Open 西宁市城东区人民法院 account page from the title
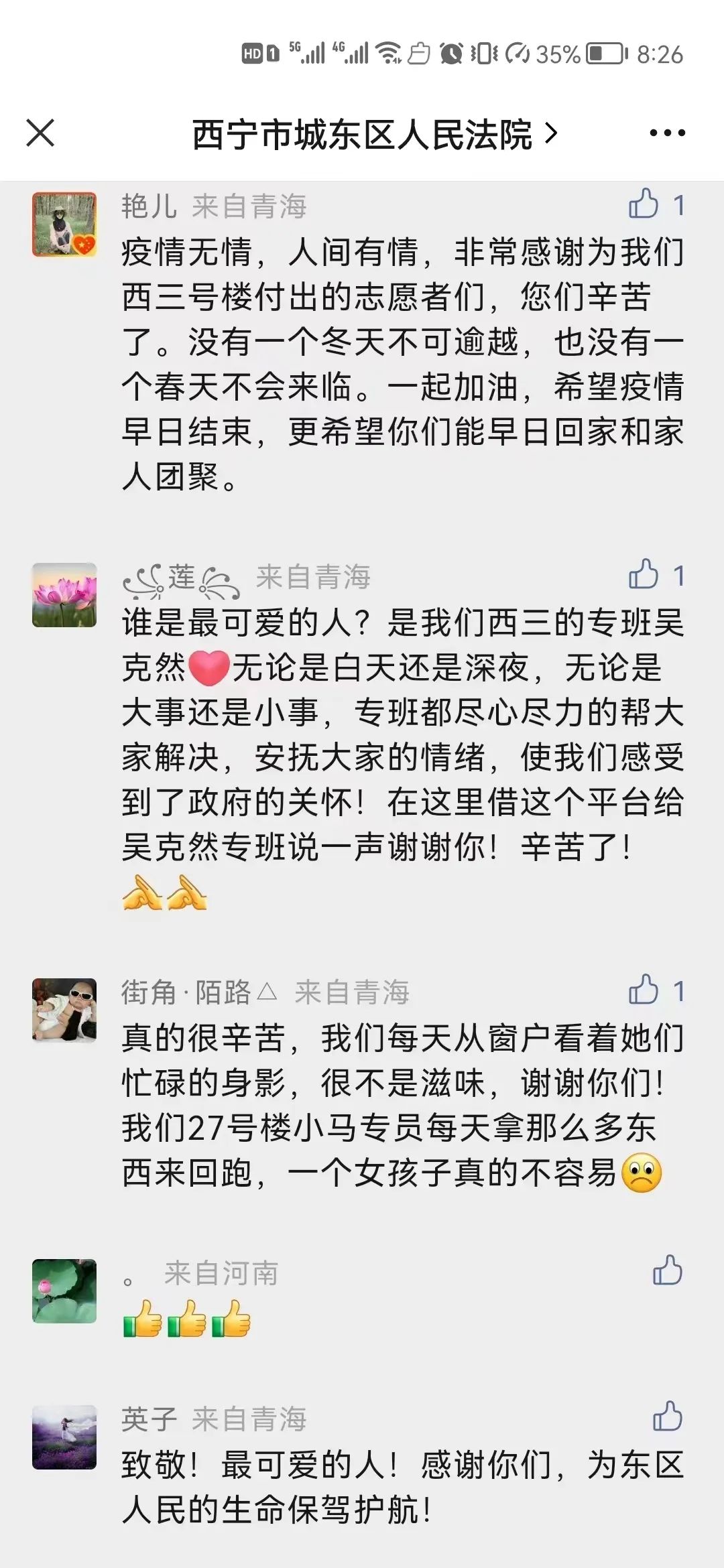This screenshot has height=1568, width=724. (x=375, y=134)
